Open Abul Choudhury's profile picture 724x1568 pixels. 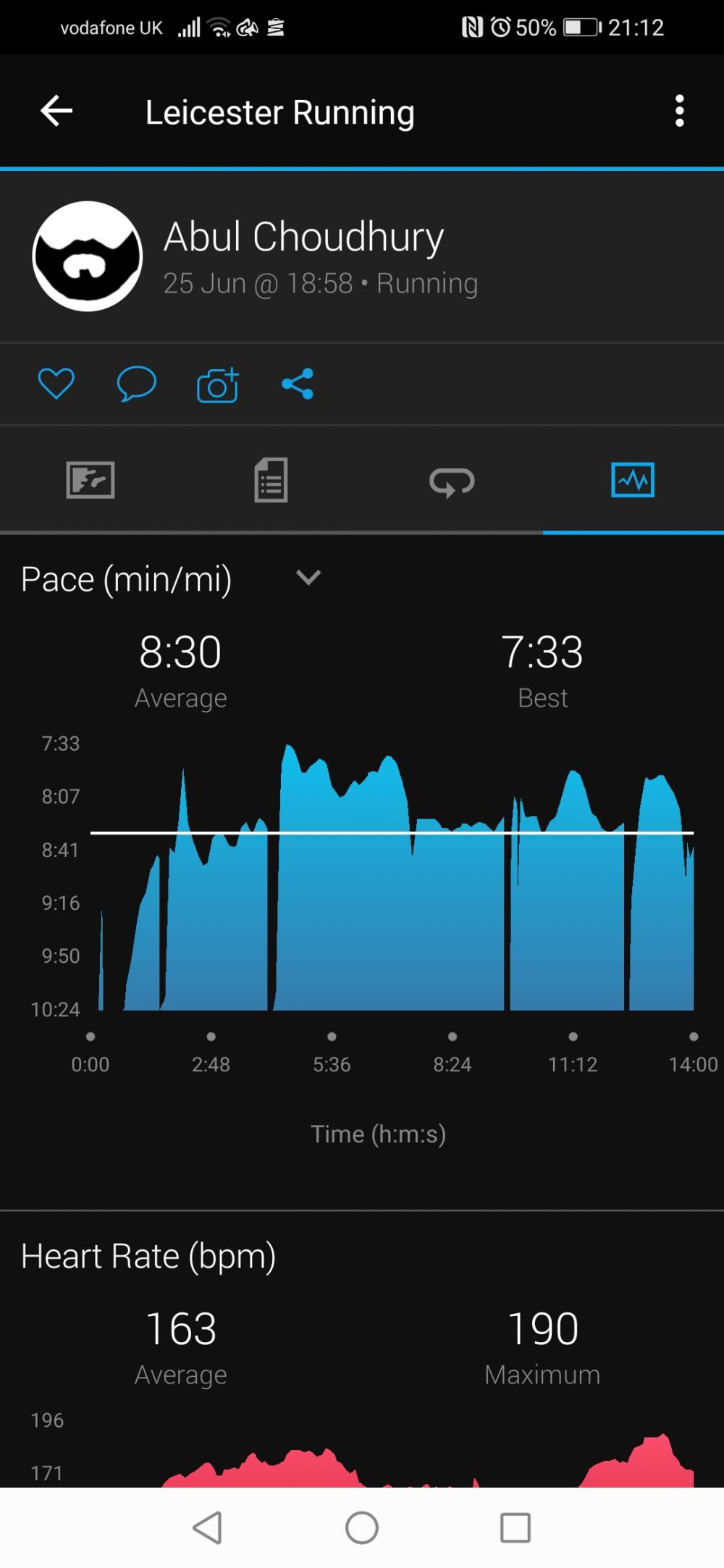tap(88, 256)
